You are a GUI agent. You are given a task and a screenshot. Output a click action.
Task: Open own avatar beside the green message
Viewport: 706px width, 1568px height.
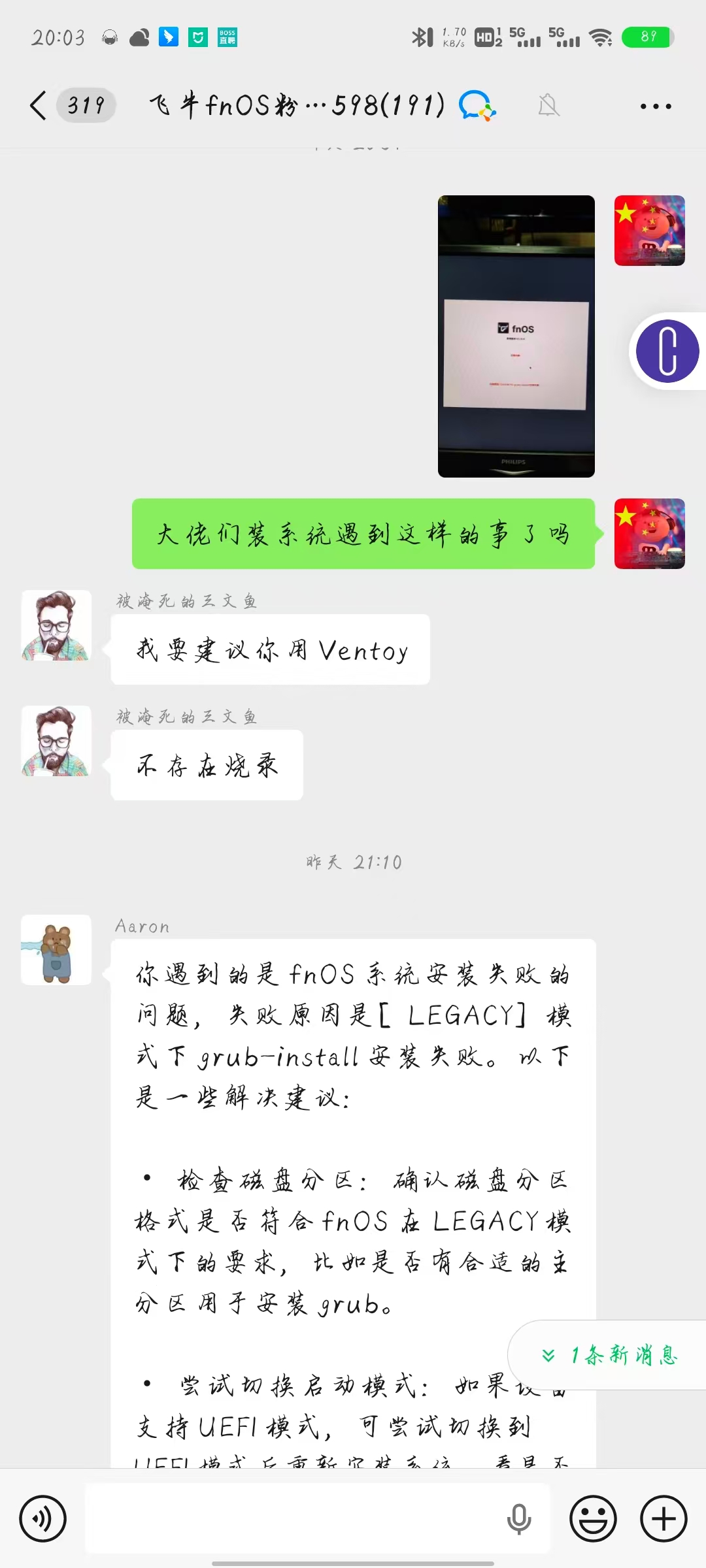point(649,534)
